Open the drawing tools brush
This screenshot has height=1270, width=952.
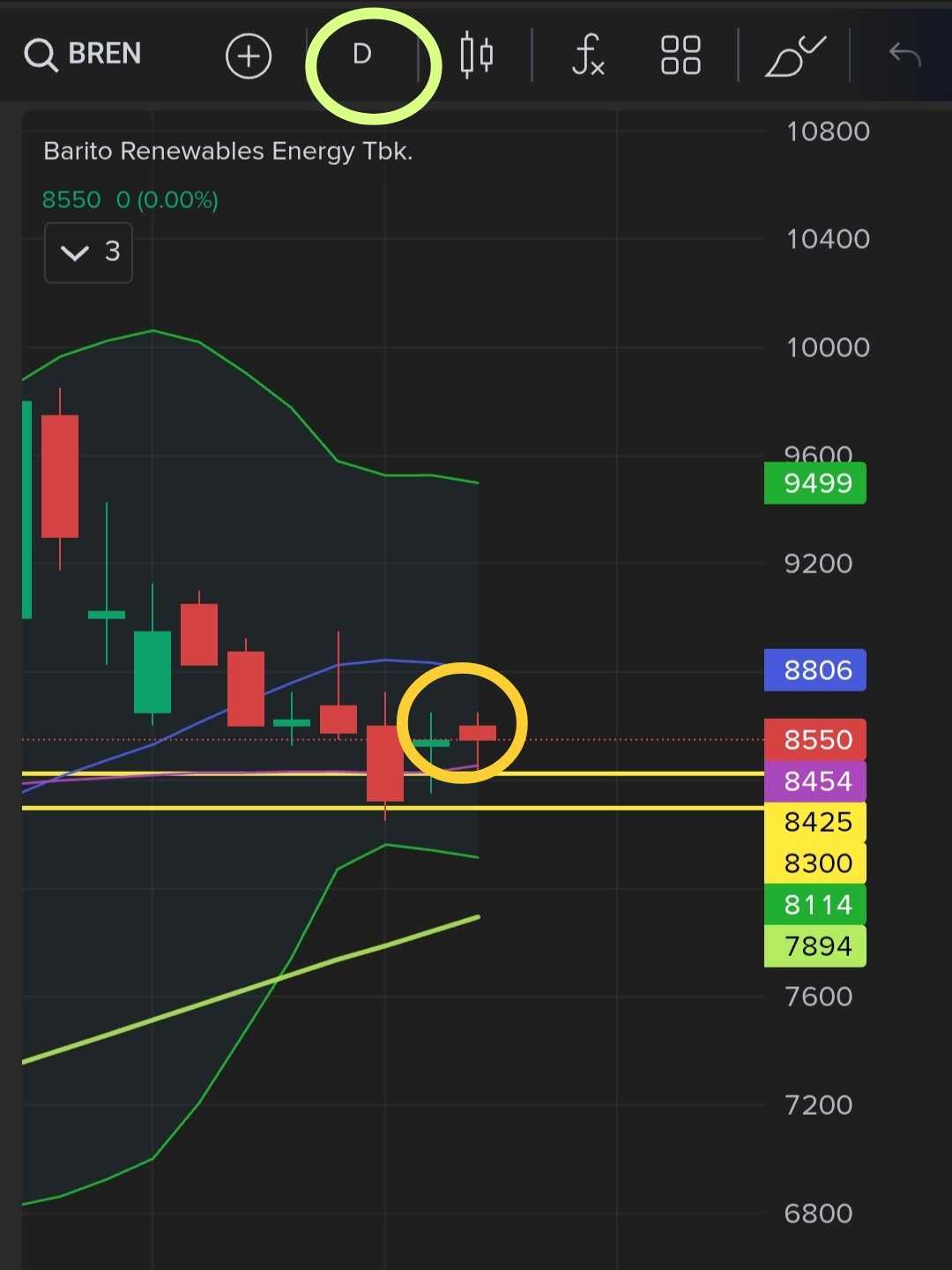point(795,56)
